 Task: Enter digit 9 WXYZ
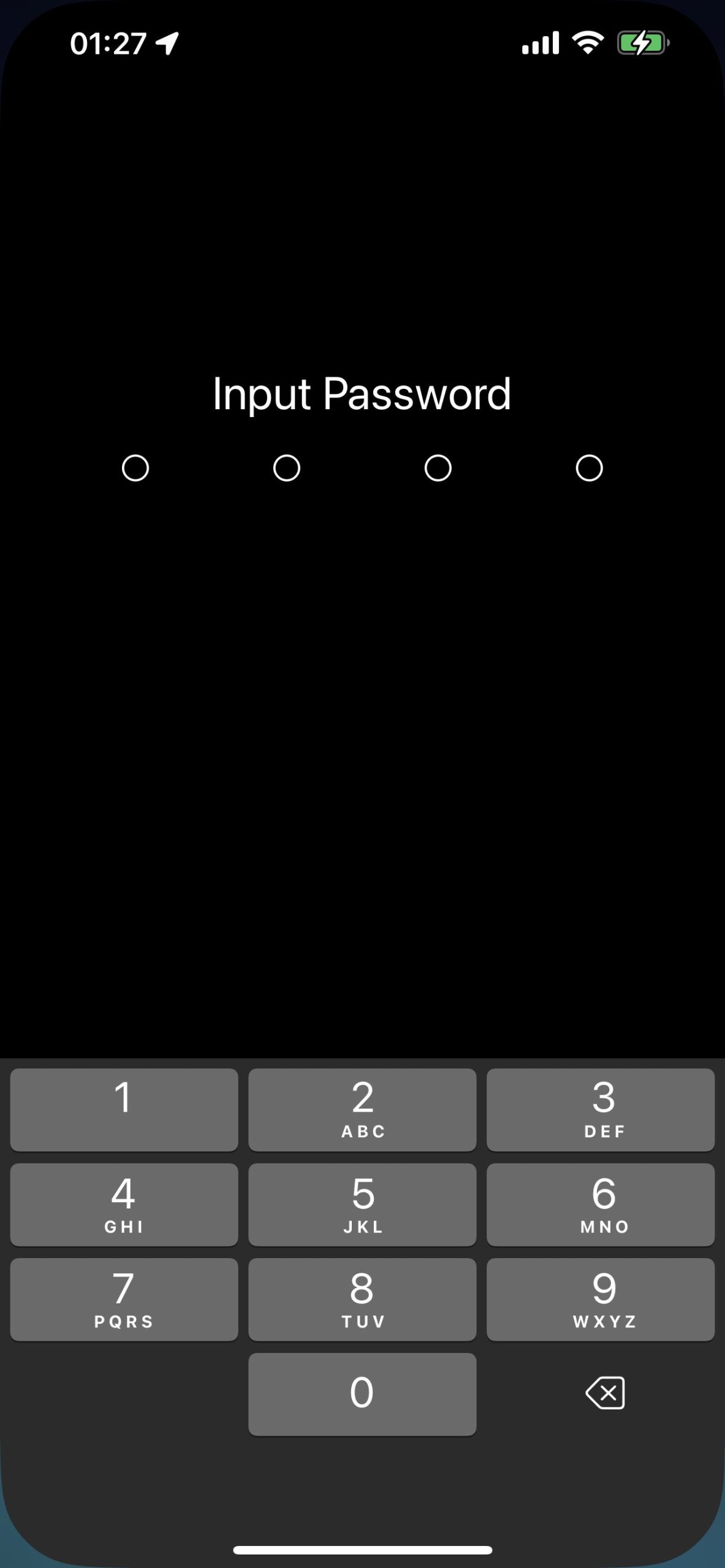601,1299
